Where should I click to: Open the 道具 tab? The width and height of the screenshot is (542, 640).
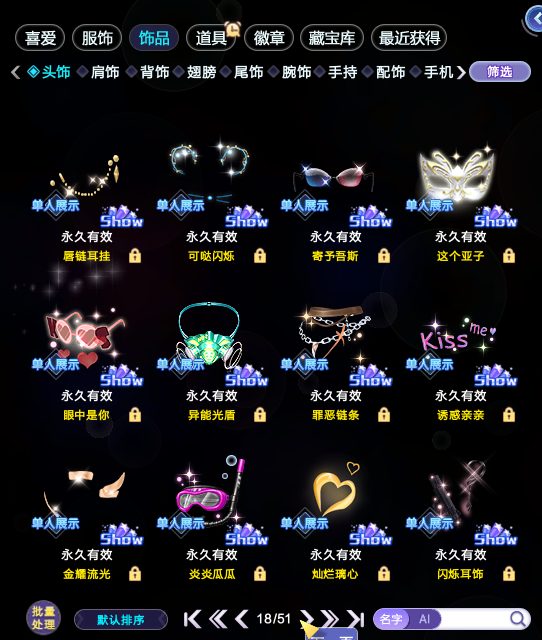pos(211,38)
